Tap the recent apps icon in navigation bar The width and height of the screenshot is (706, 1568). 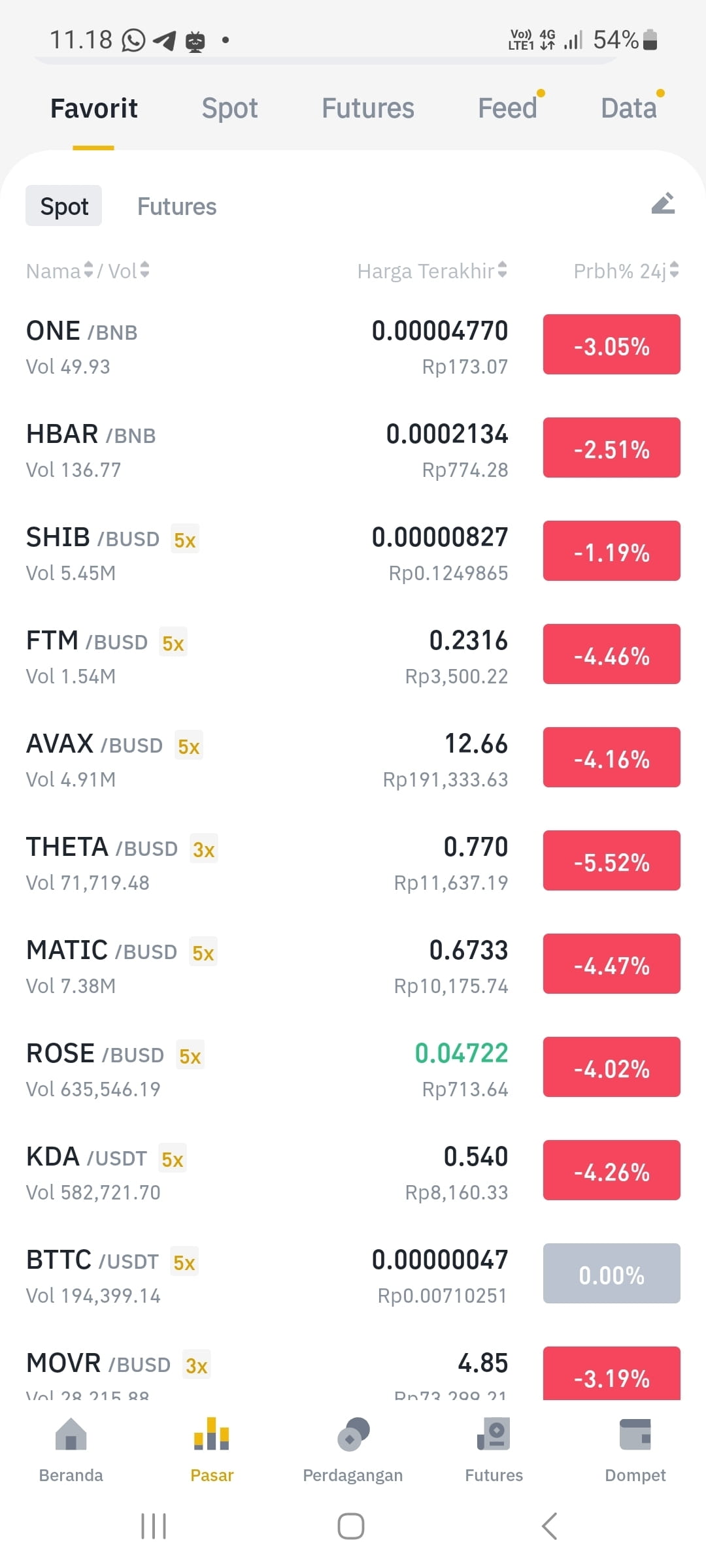coord(154,1527)
